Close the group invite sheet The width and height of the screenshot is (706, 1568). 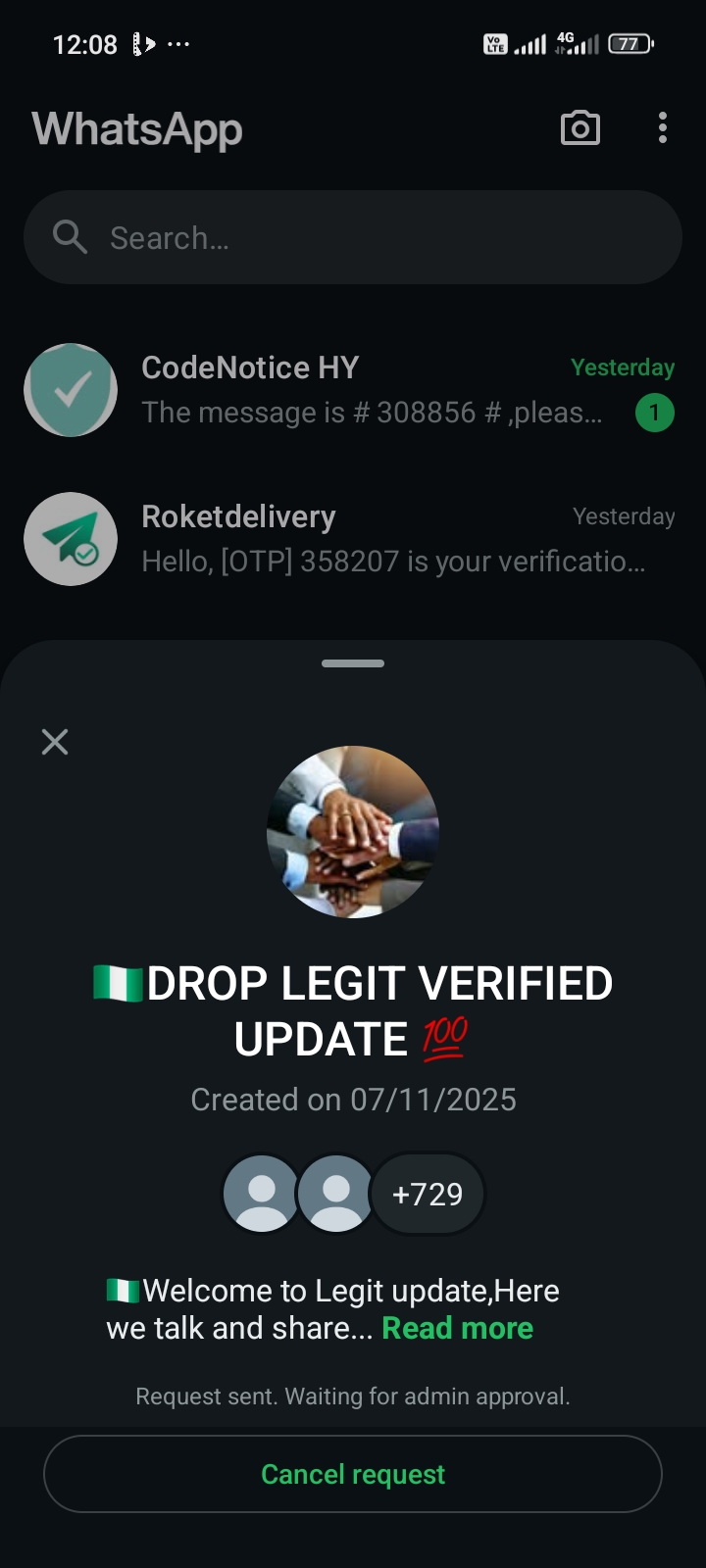coord(55,742)
